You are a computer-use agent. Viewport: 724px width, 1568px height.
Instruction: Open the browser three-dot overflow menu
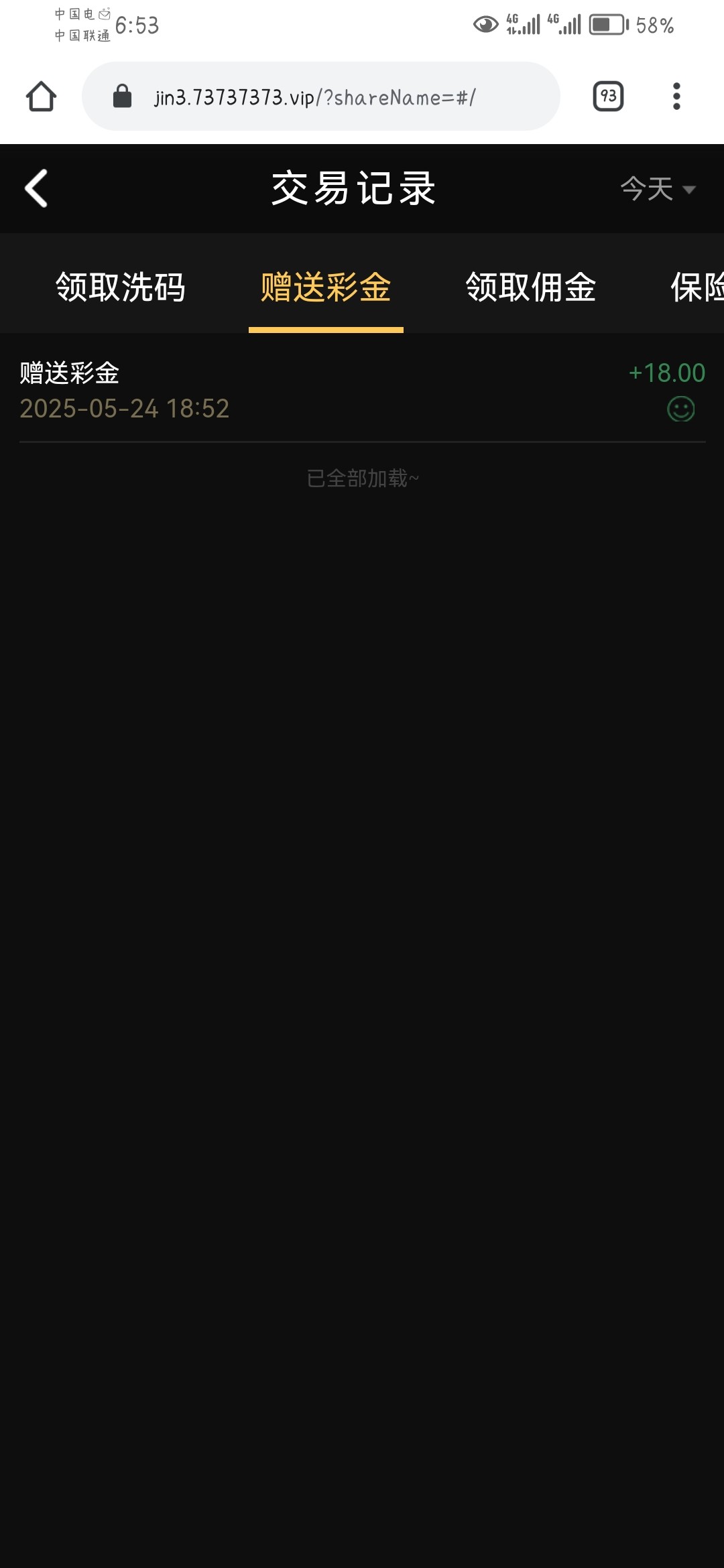[676, 96]
